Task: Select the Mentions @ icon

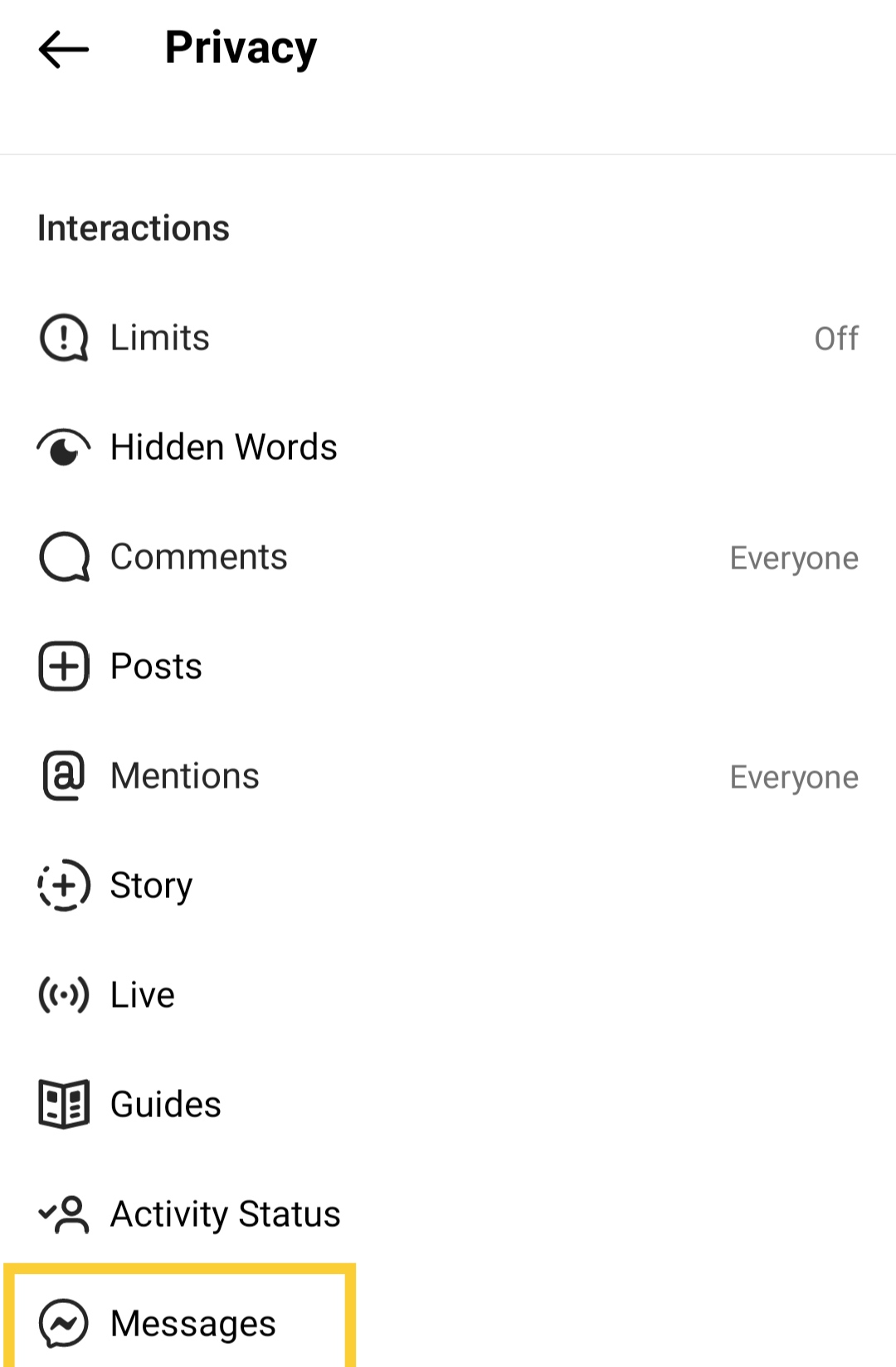Action: click(63, 775)
